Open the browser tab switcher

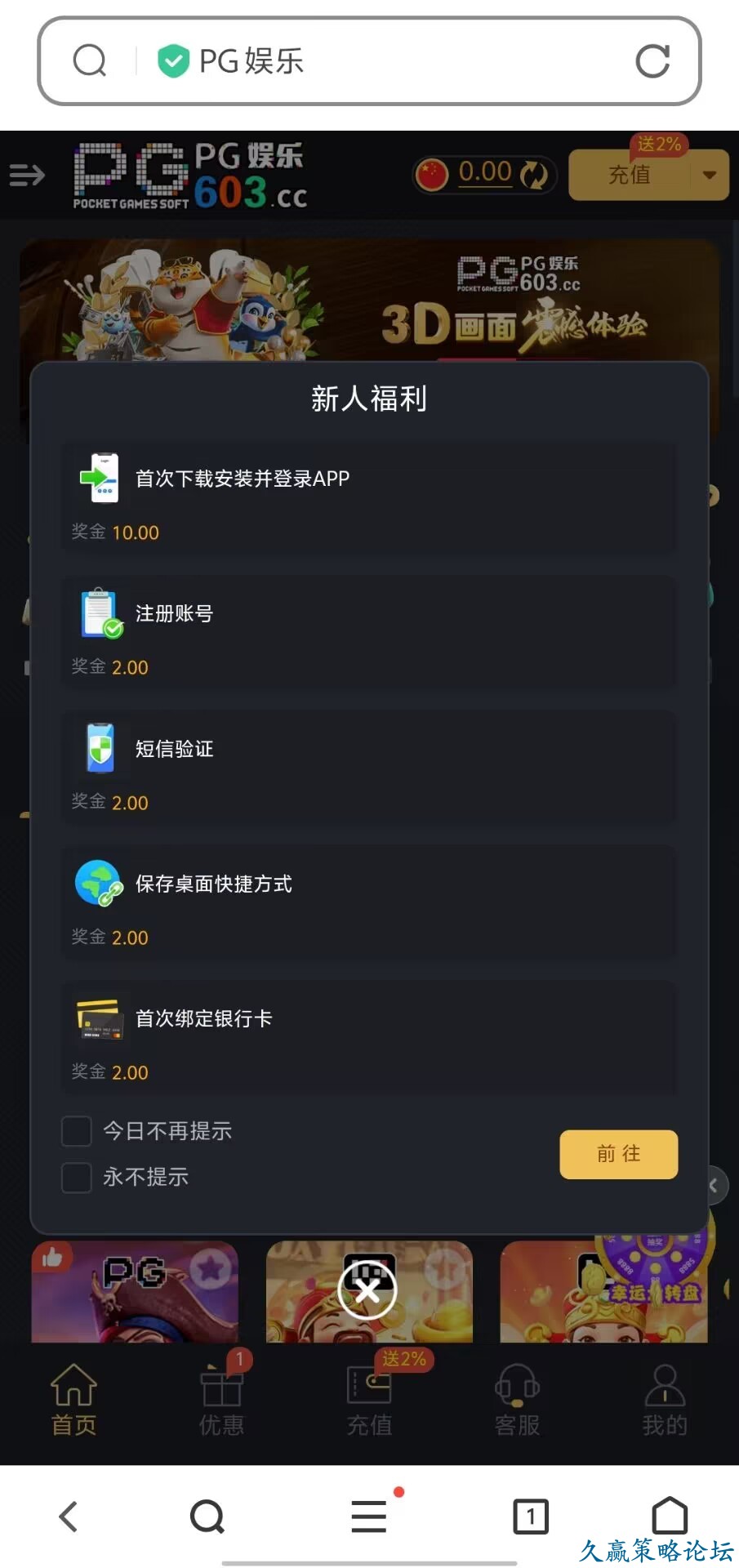[530, 1516]
